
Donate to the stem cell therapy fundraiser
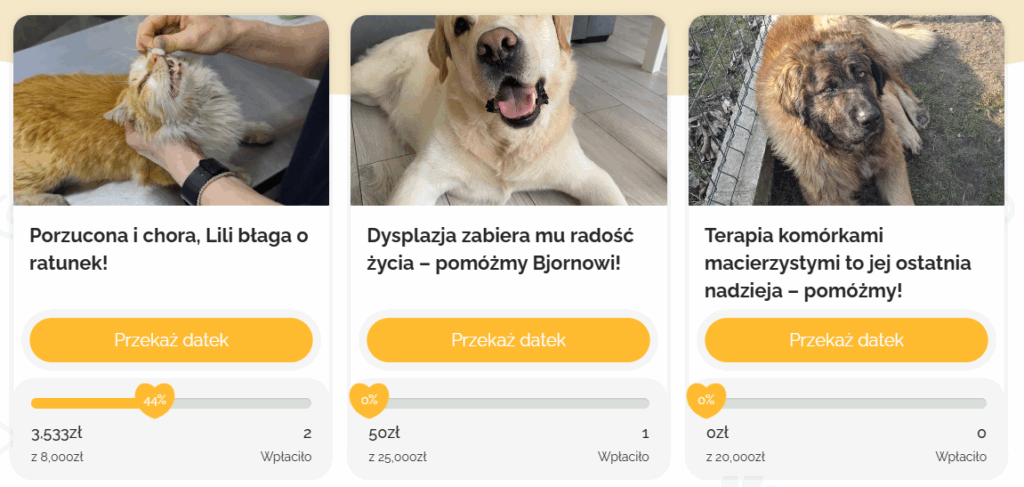(x=846, y=340)
